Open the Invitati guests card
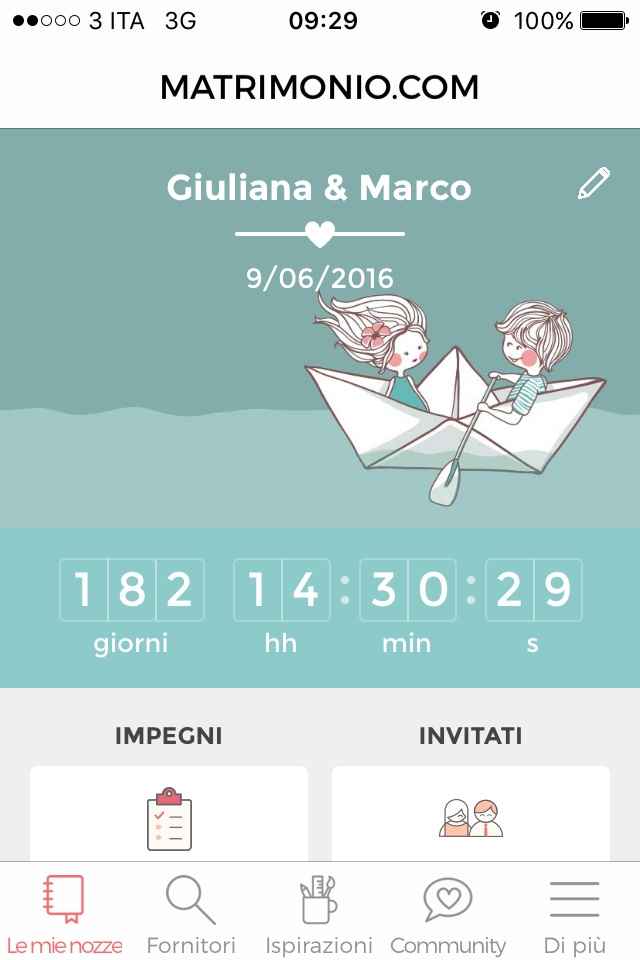This screenshot has height=960, width=640. click(470, 816)
